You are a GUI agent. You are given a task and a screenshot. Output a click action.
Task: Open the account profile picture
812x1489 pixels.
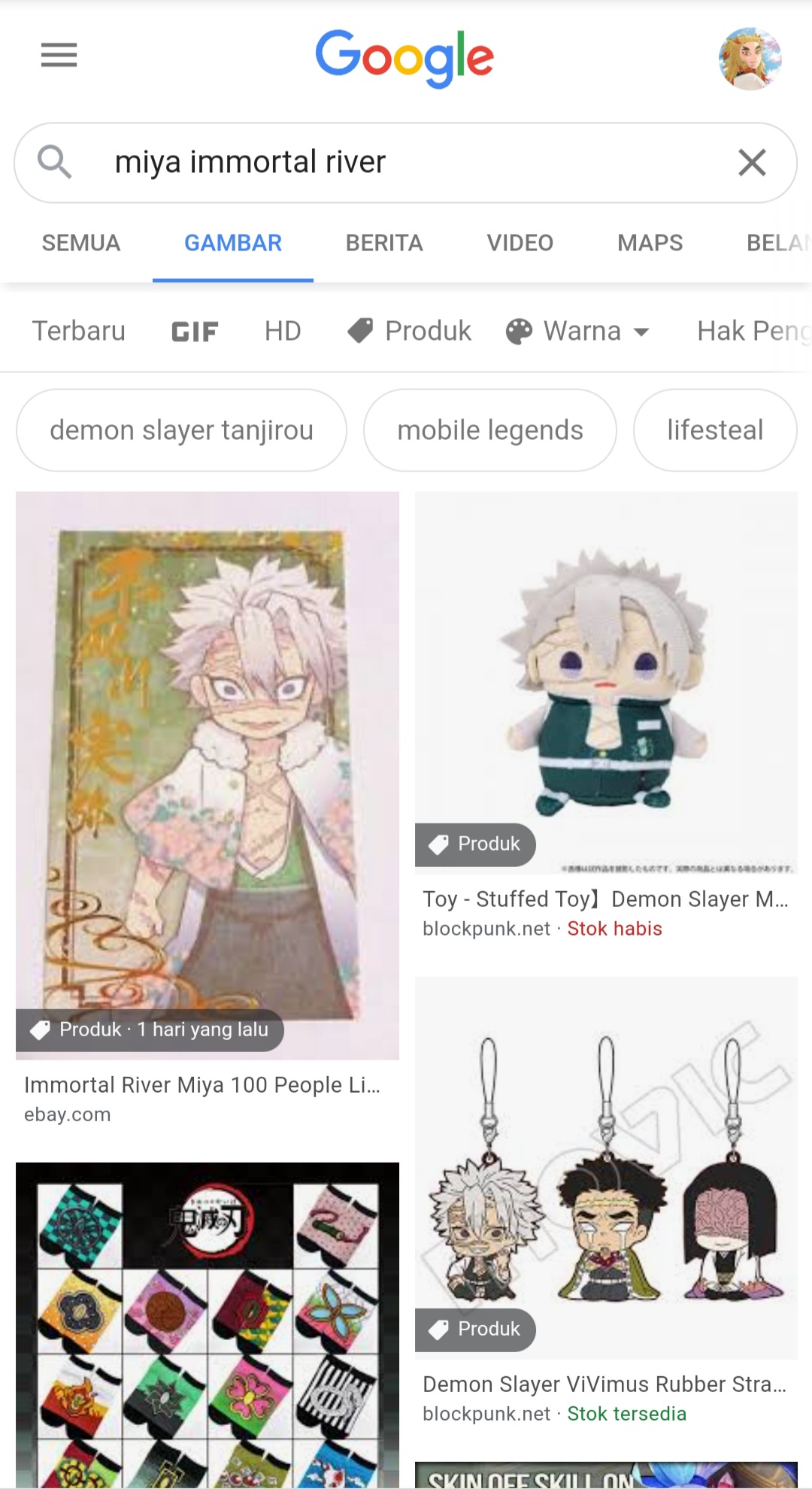tap(750, 59)
